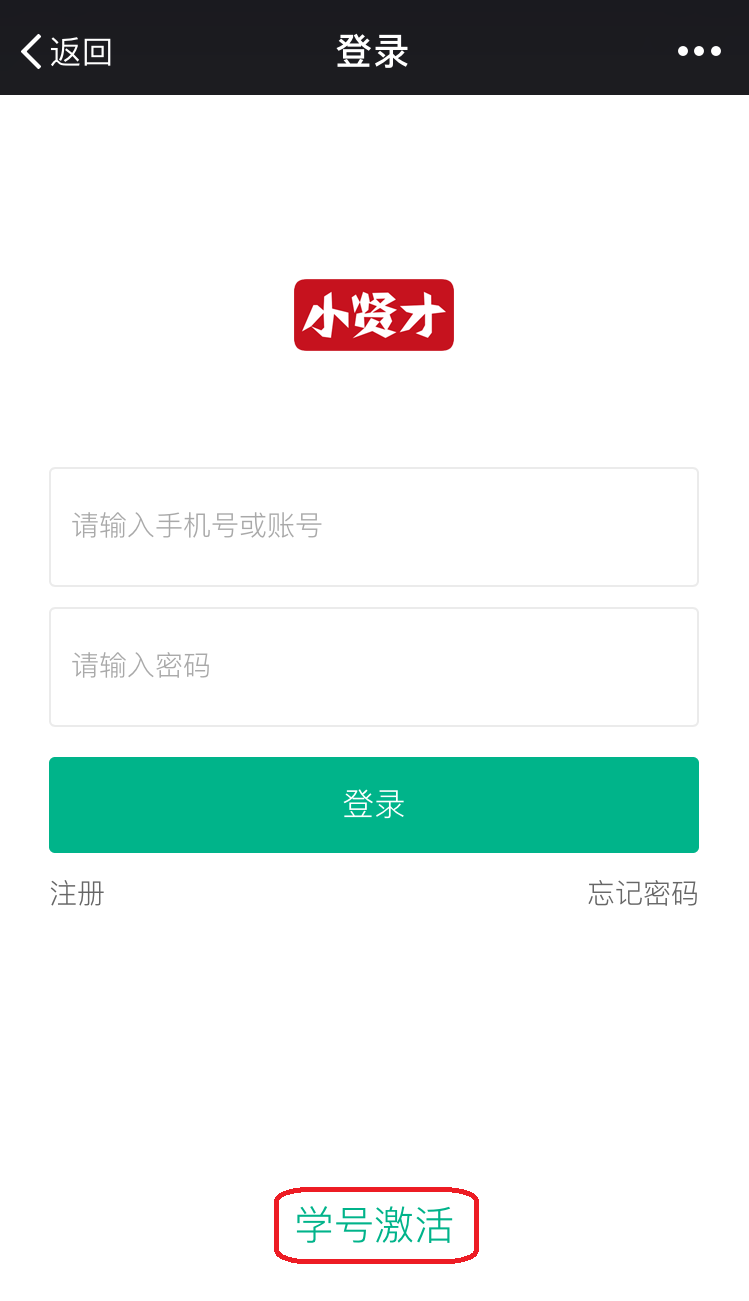The image size is (749, 1301).
Task: Open the 学号激活 activation link
Action: (375, 1225)
